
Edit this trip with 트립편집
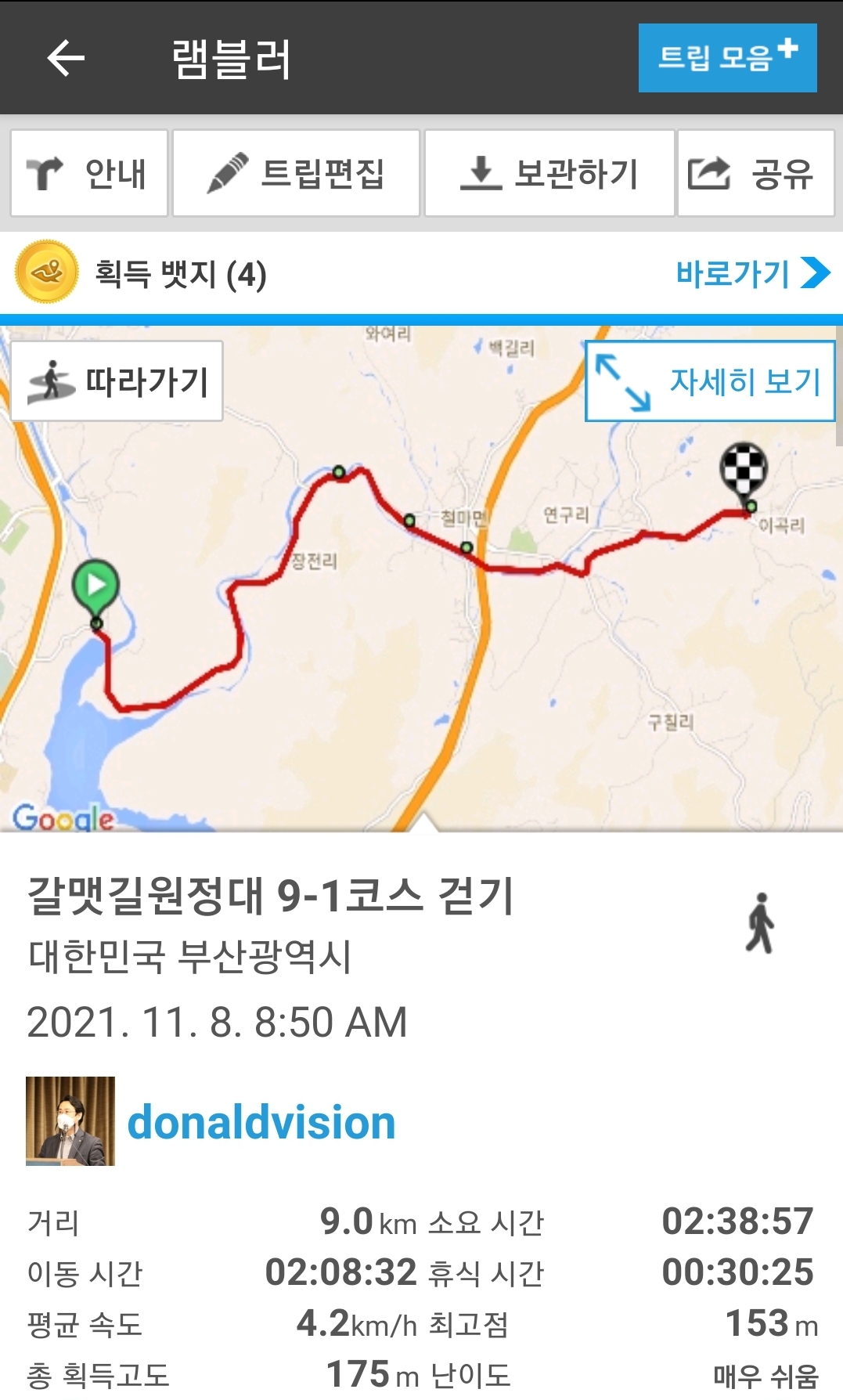296,173
